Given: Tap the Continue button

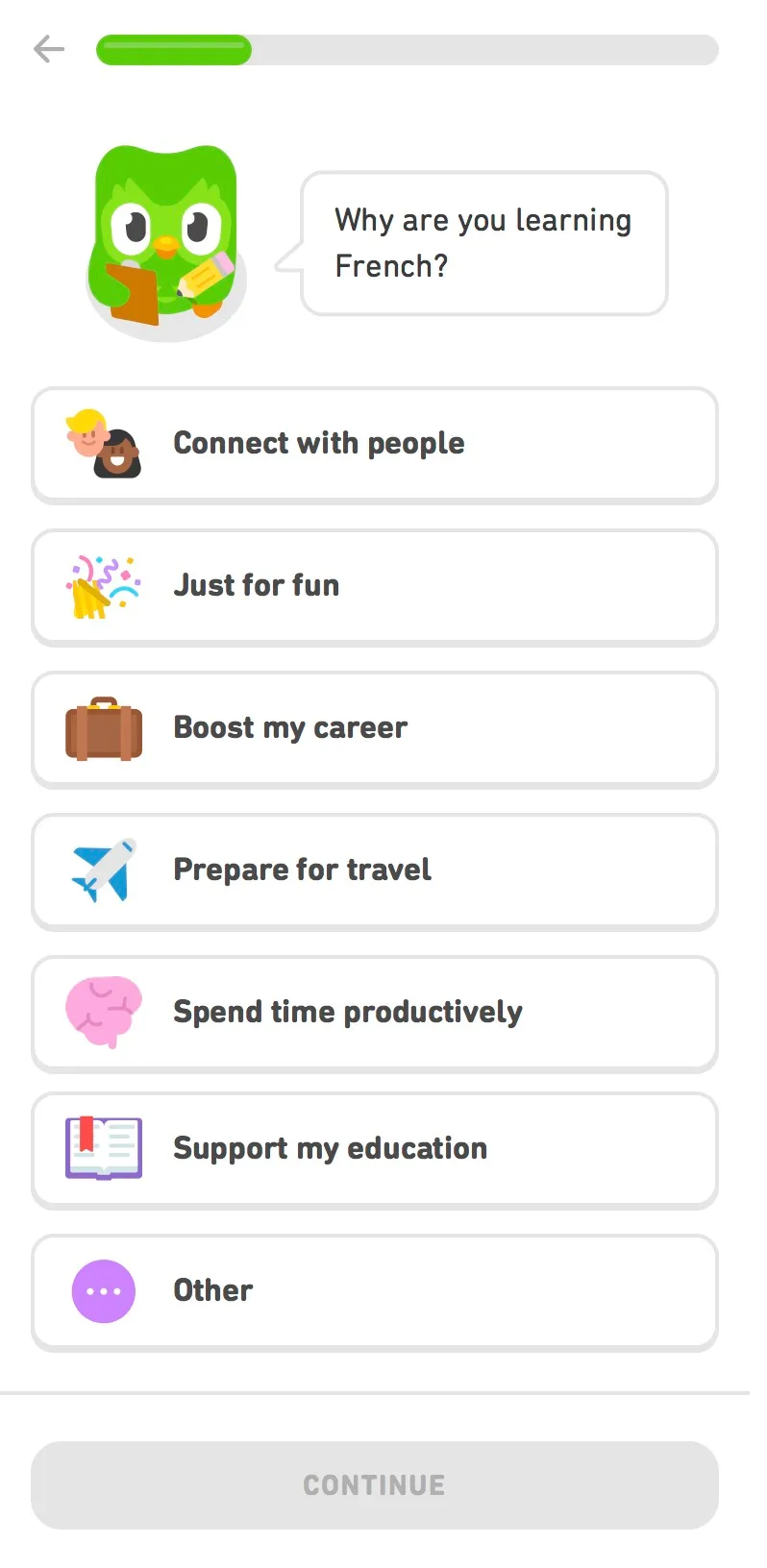Looking at the screenshot, I should point(375,1484).
